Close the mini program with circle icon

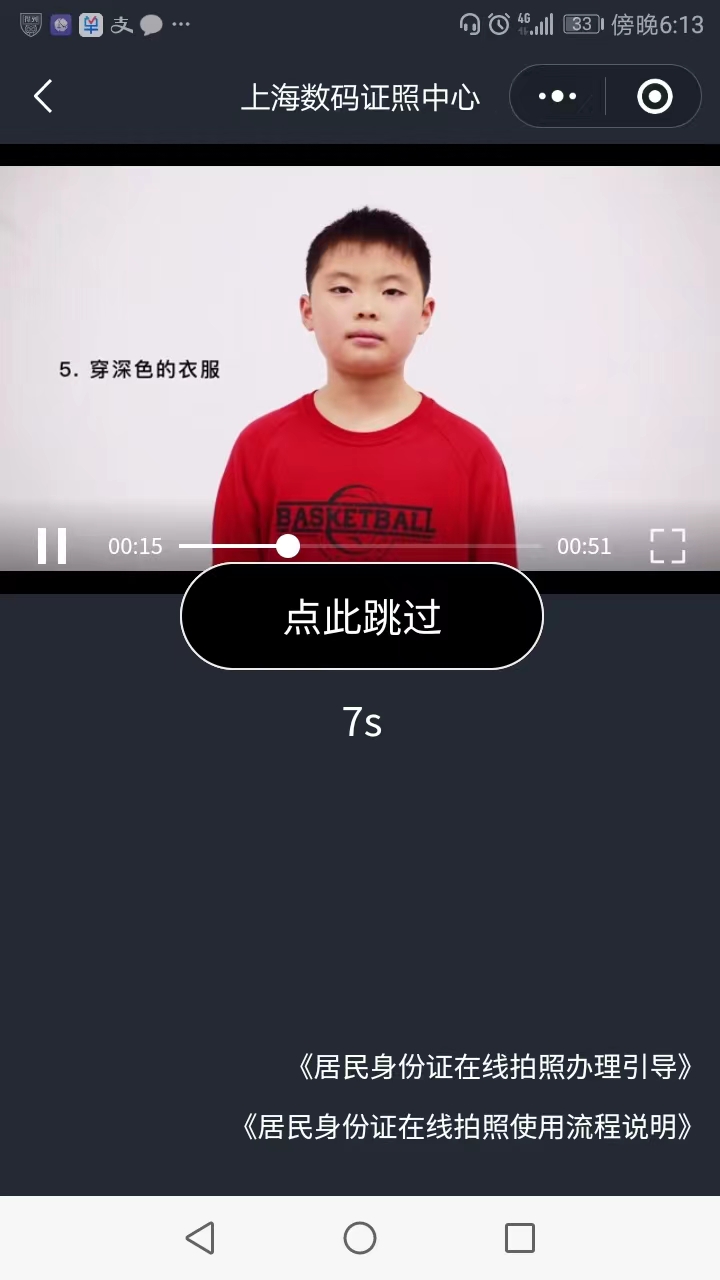(654, 97)
